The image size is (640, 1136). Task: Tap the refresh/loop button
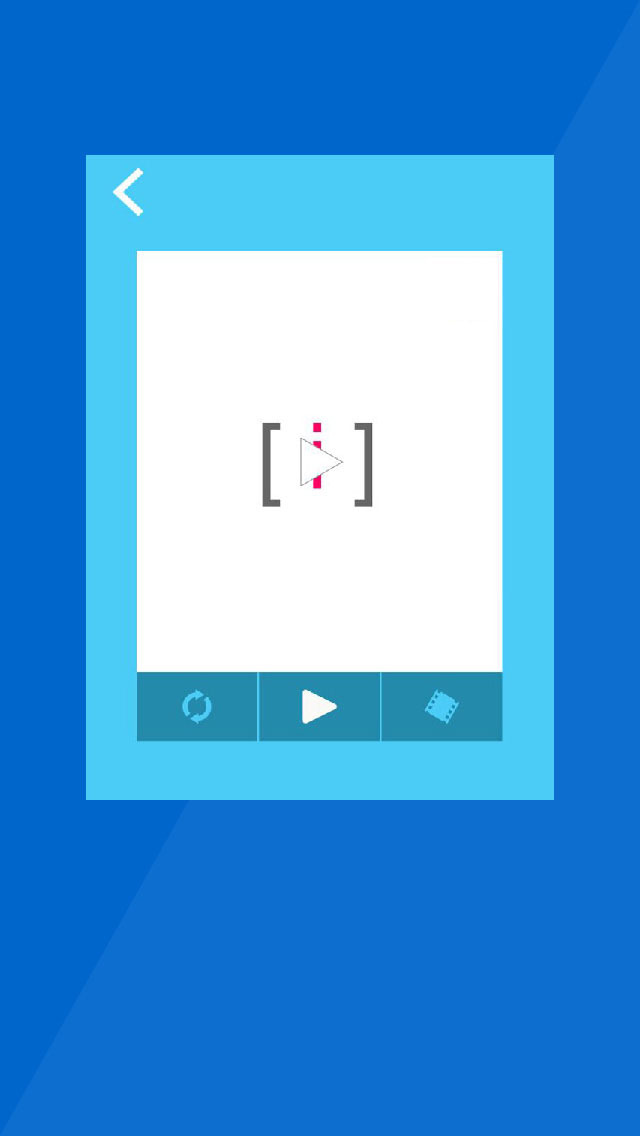pyautogui.click(x=197, y=707)
